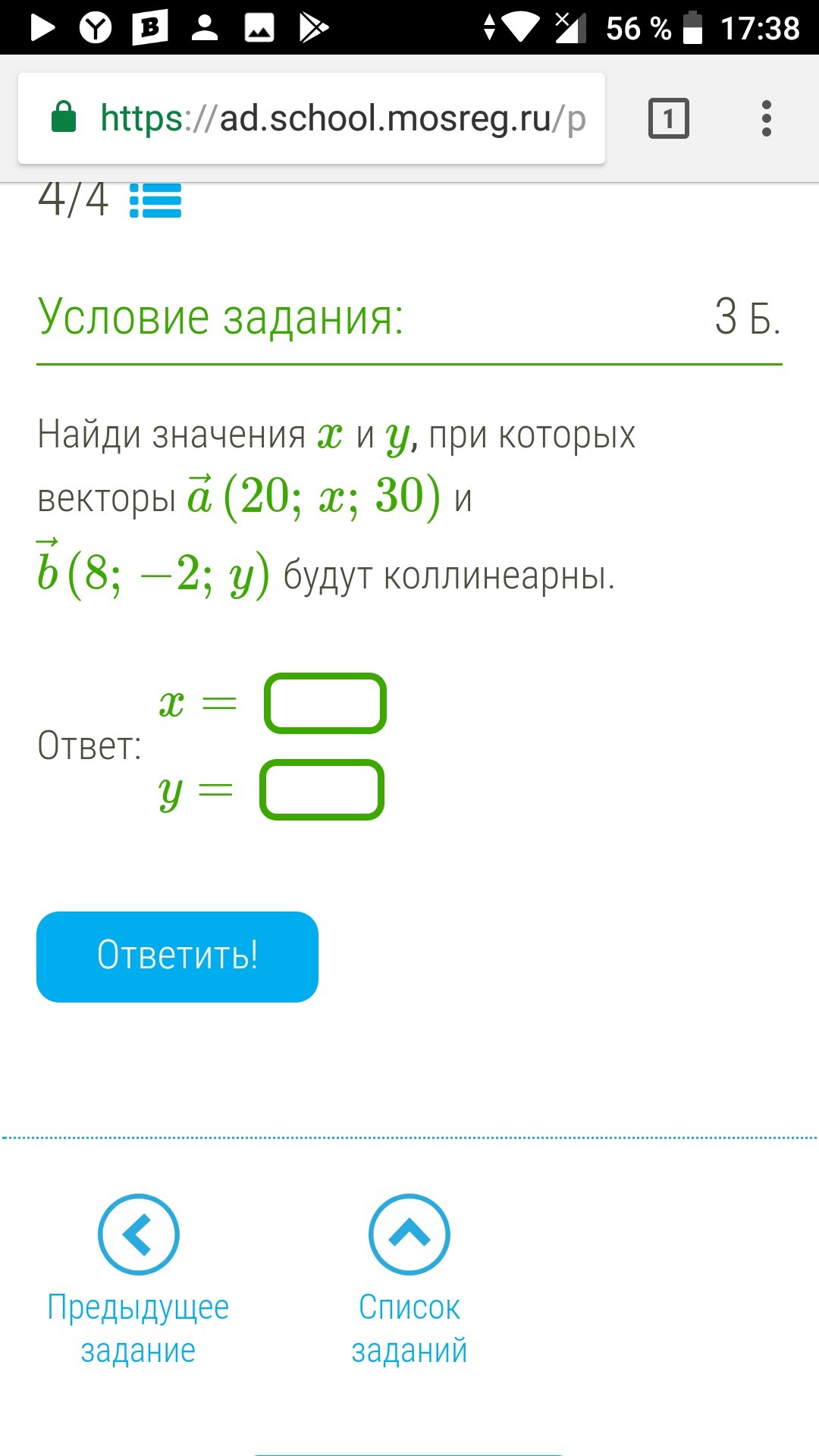
Task: Open Список заданий
Action: 409,1280
